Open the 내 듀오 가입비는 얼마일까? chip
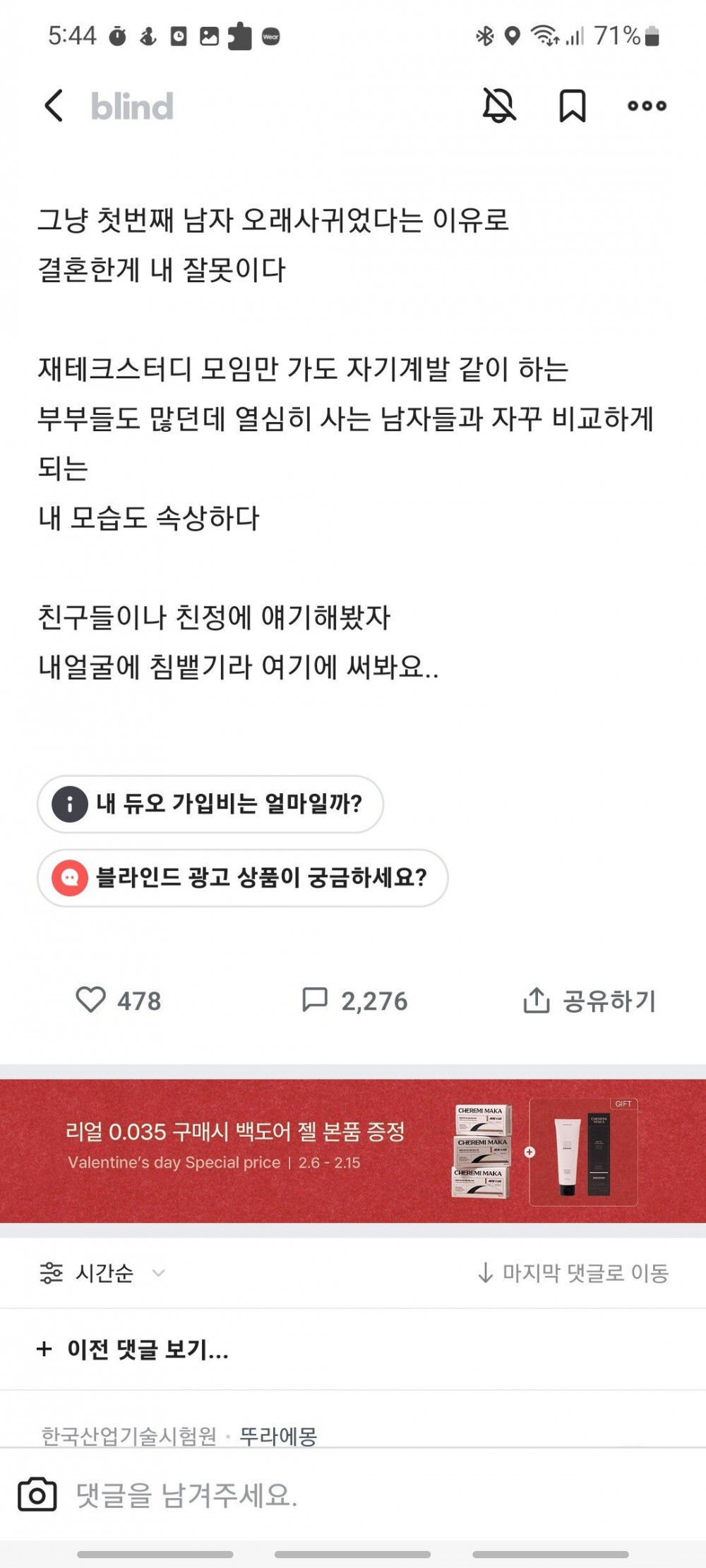This screenshot has width=706, height=1568. [210, 804]
